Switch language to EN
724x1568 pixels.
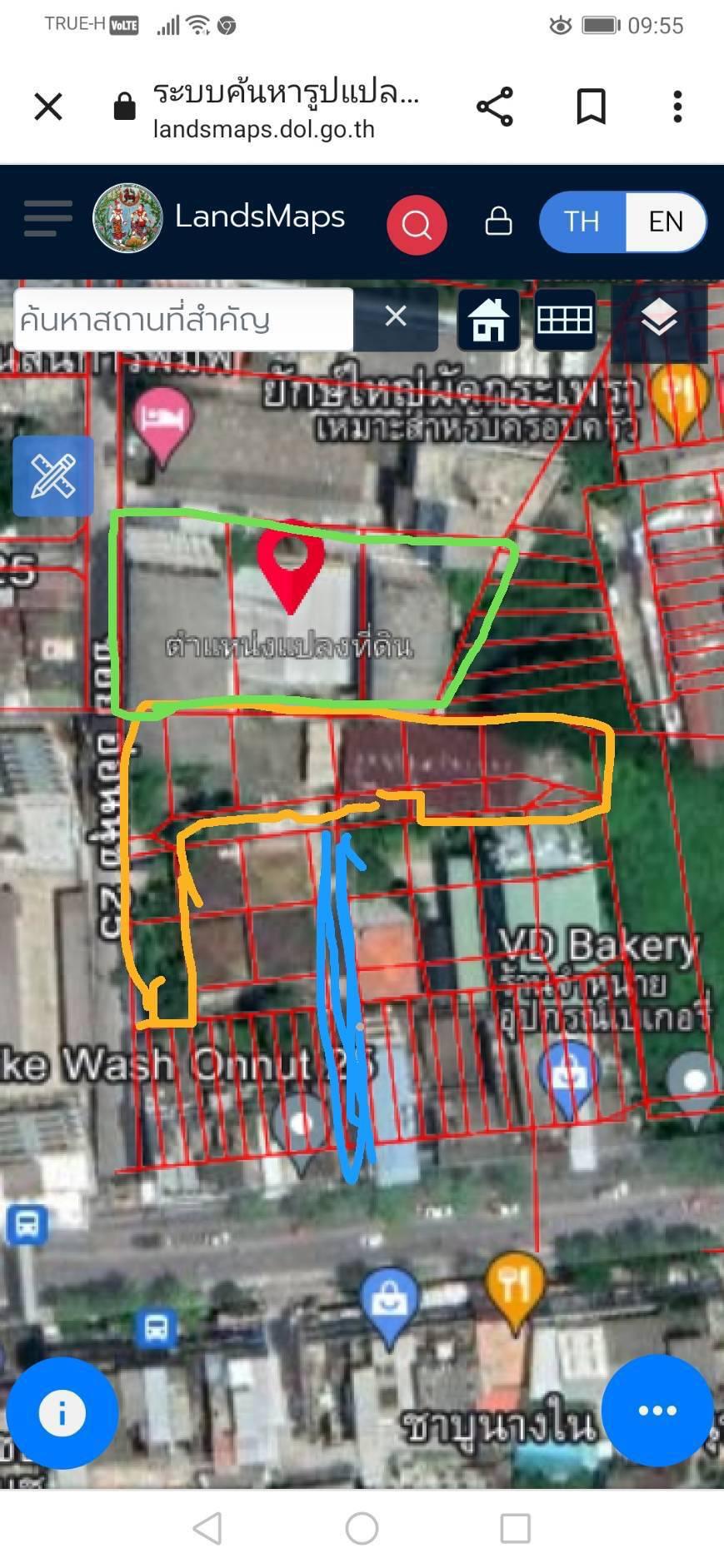tap(666, 222)
